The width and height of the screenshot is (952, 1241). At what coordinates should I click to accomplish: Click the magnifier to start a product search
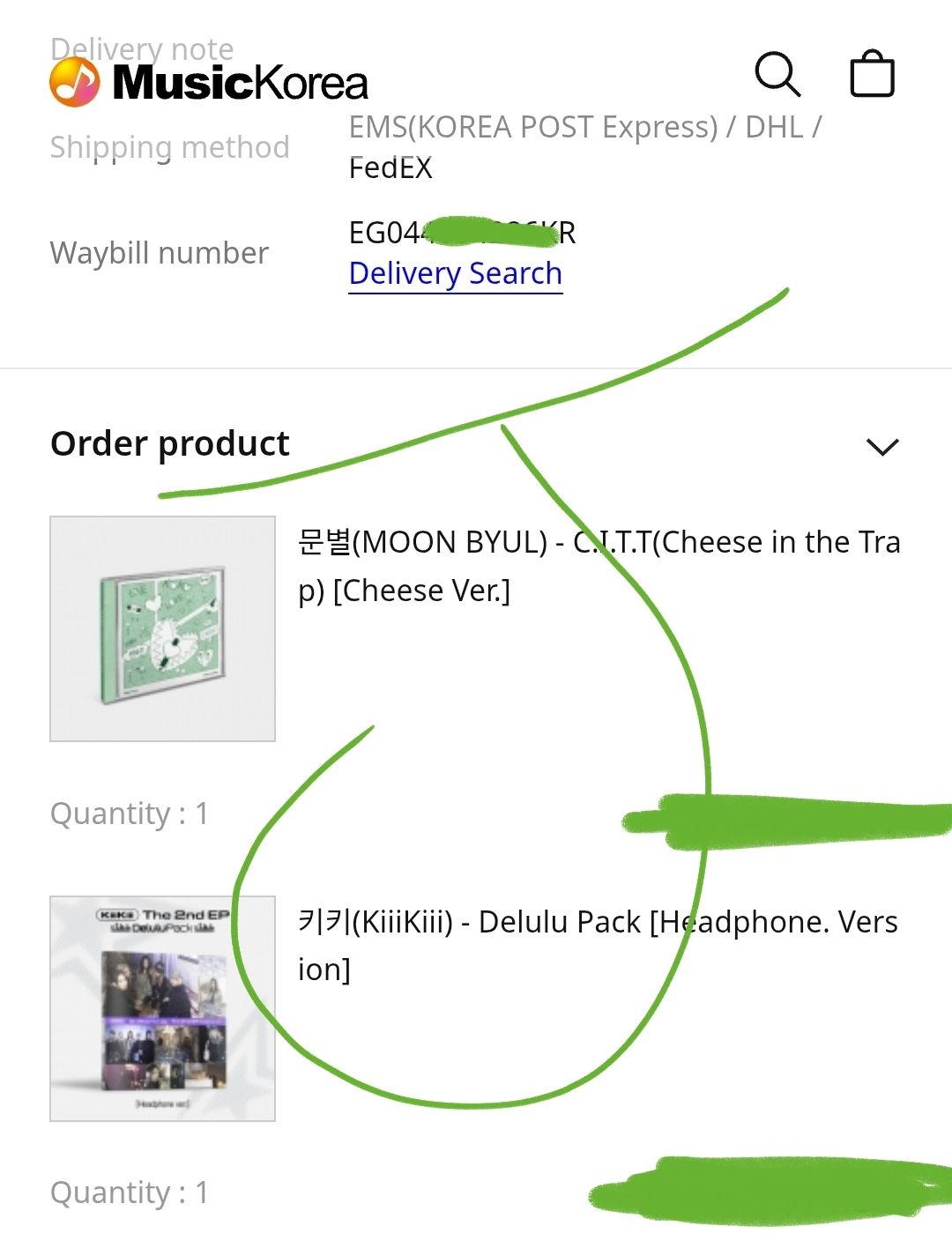(777, 74)
